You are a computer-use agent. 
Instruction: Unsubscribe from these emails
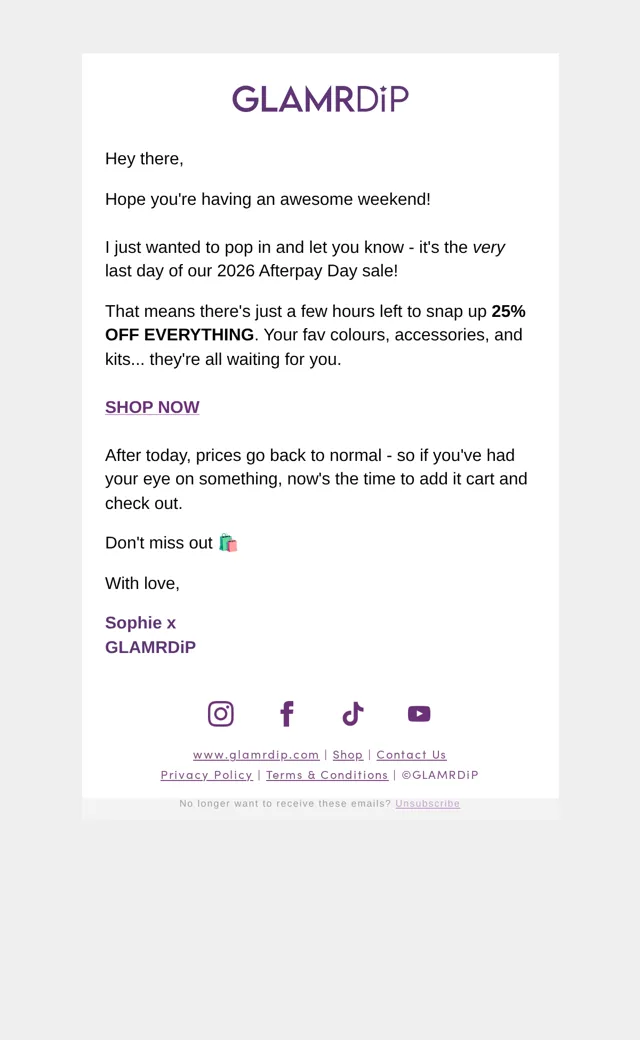click(428, 803)
